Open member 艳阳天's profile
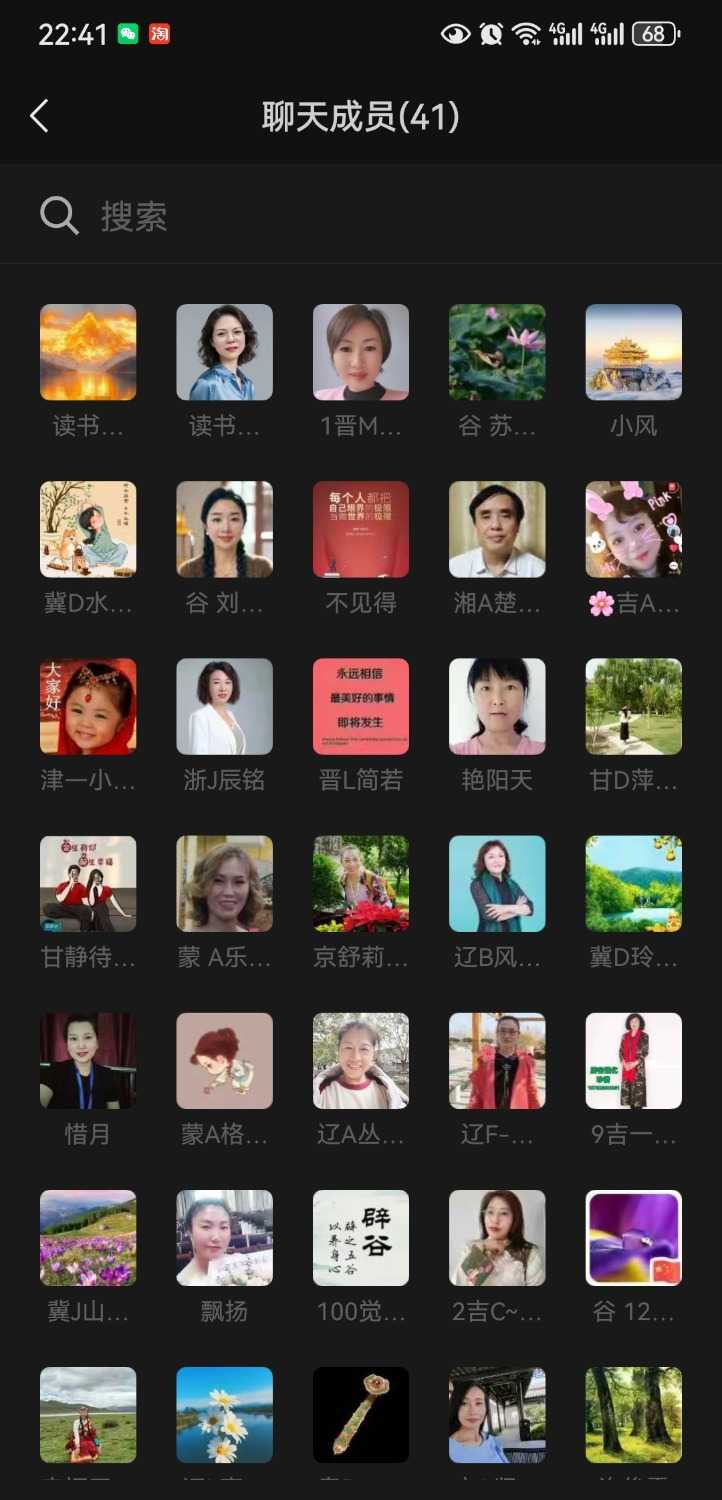 click(x=497, y=707)
